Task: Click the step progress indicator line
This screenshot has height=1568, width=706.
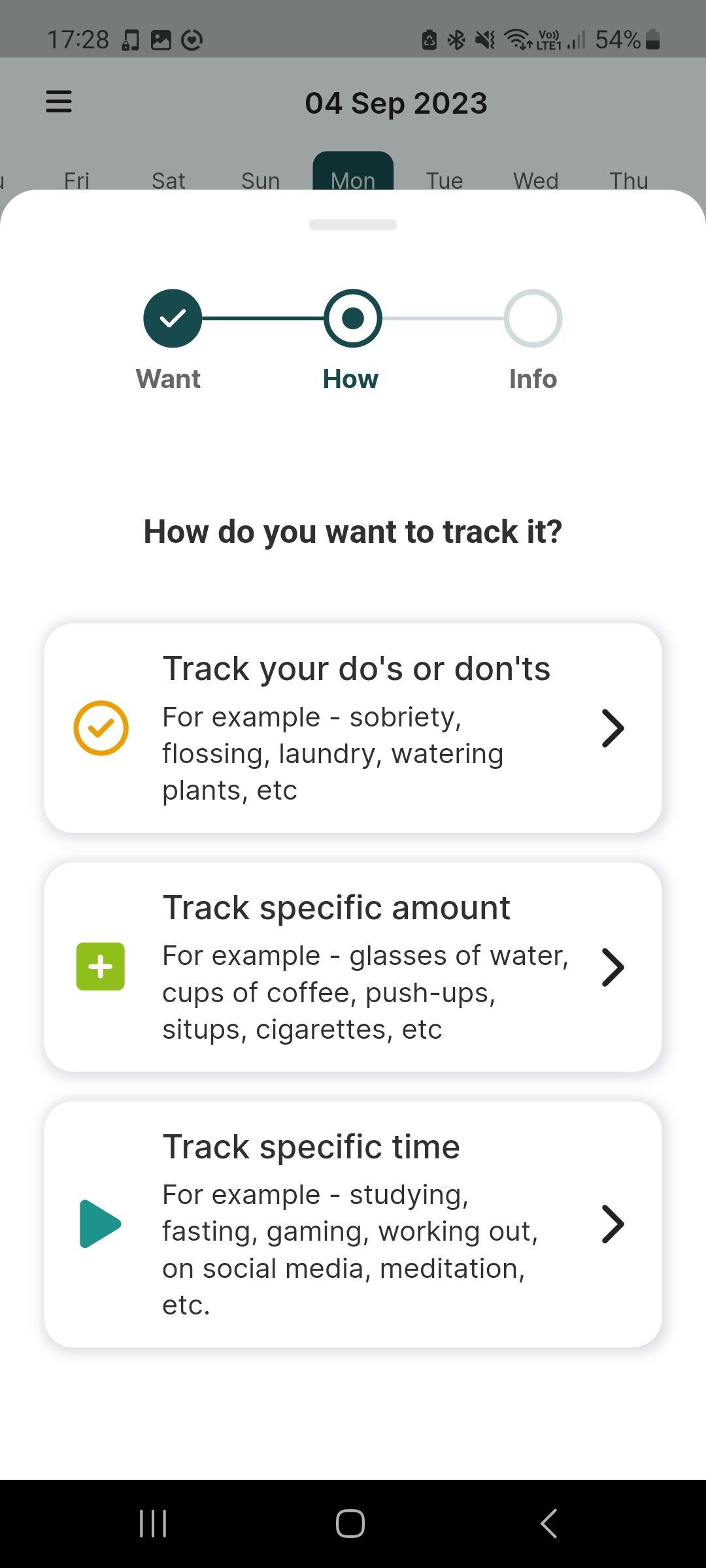Action: click(x=261, y=318)
